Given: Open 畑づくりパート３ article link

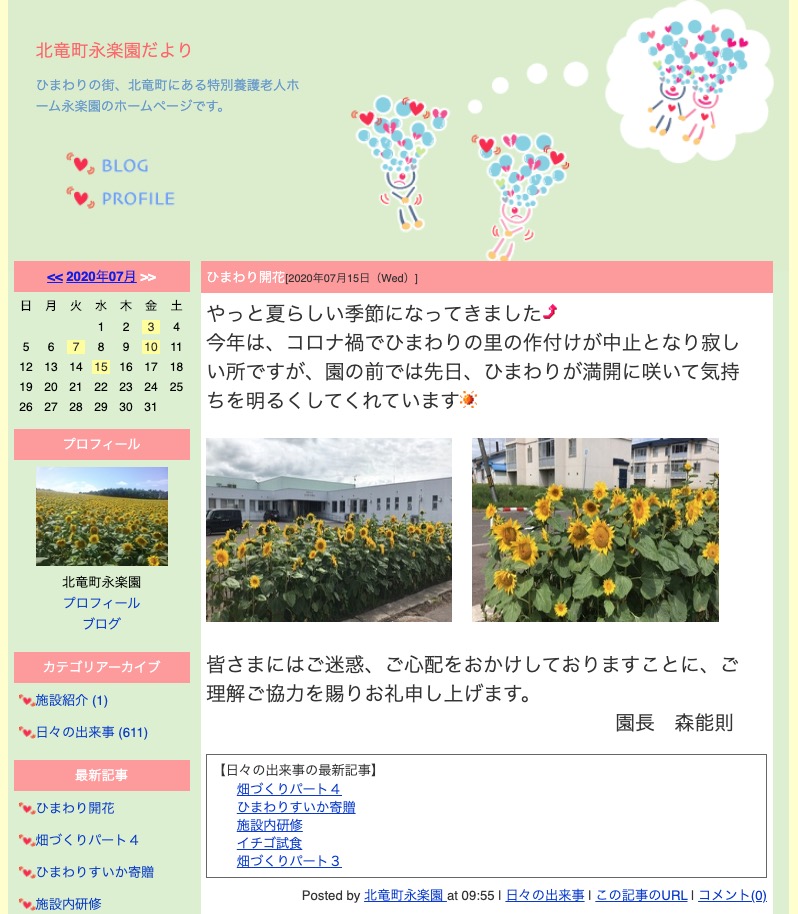Looking at the screenshot, I should pyautogui.click(x=289, y=861).
